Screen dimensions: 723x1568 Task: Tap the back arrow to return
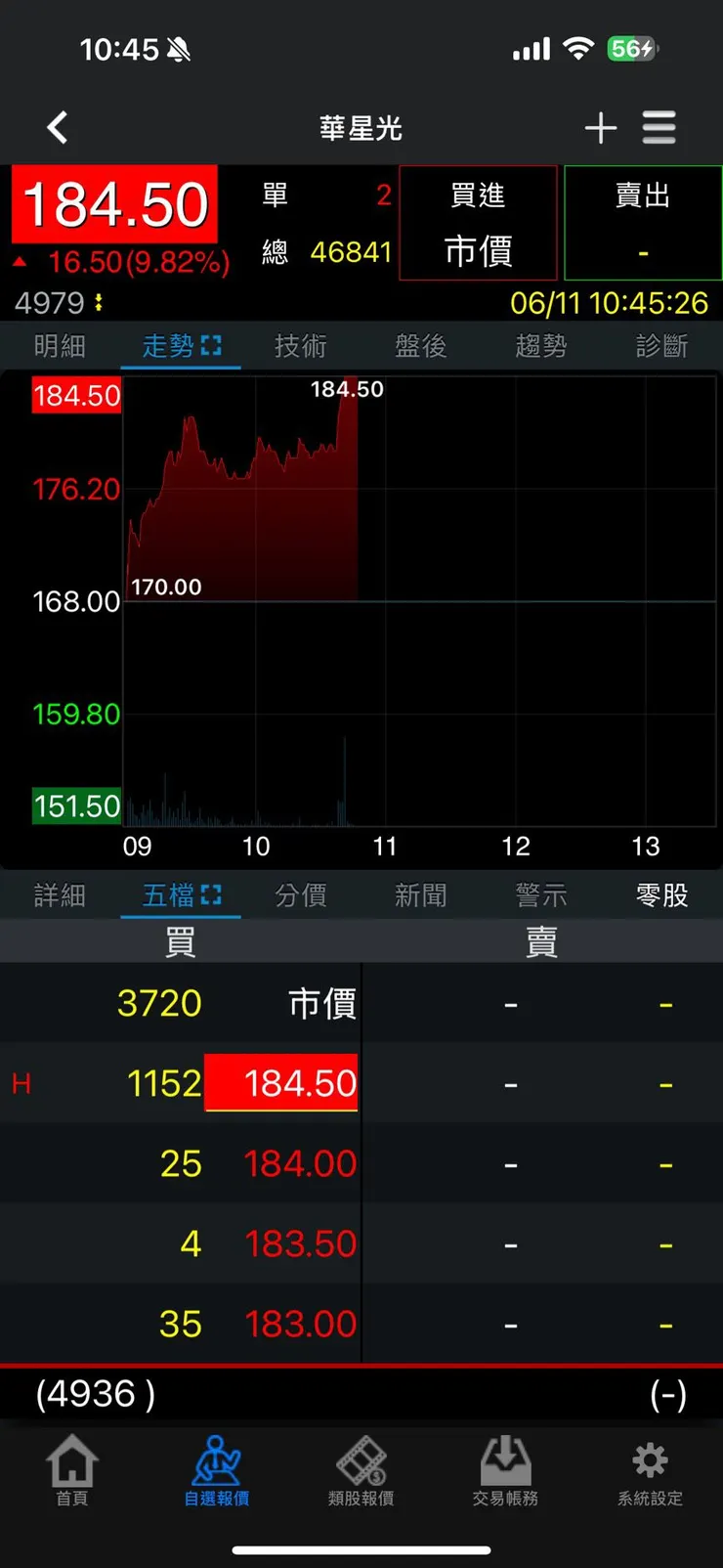(x=57, y=127)
